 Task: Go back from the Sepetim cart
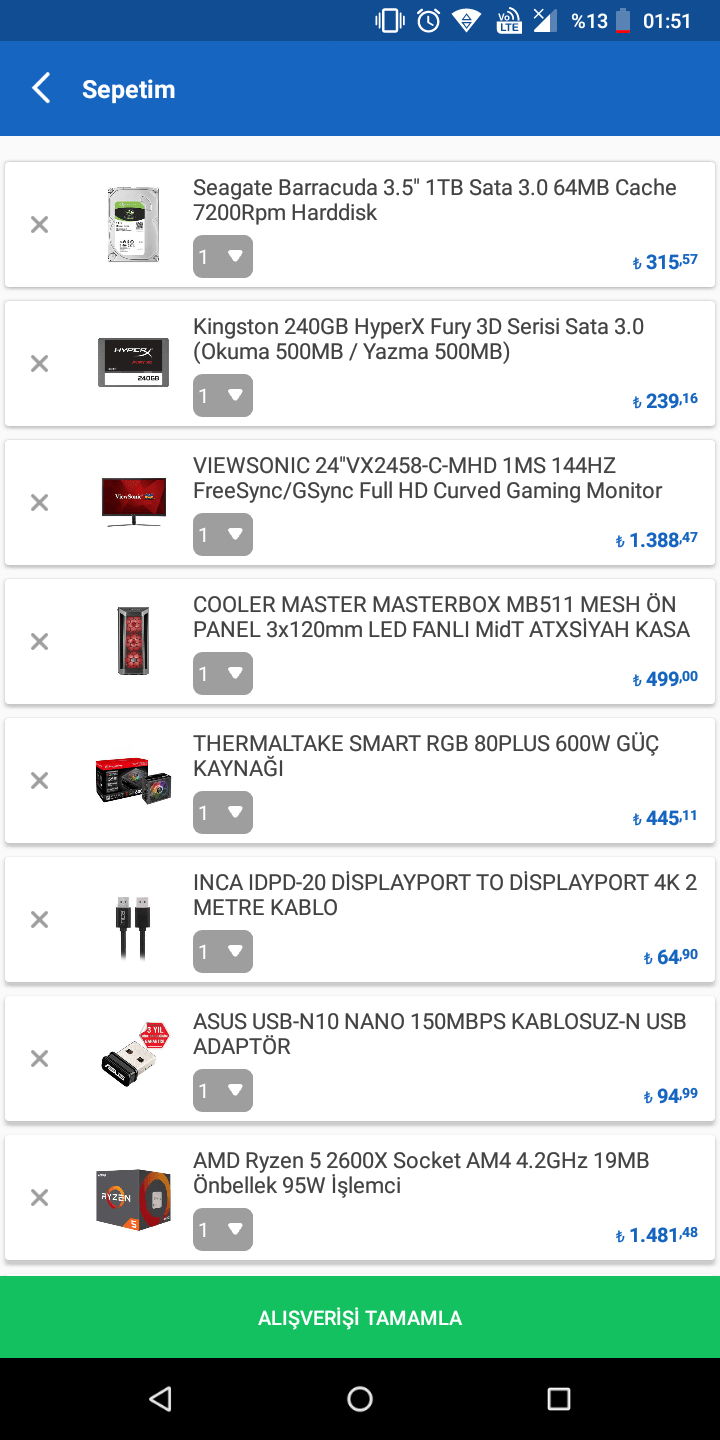point(41,89)
